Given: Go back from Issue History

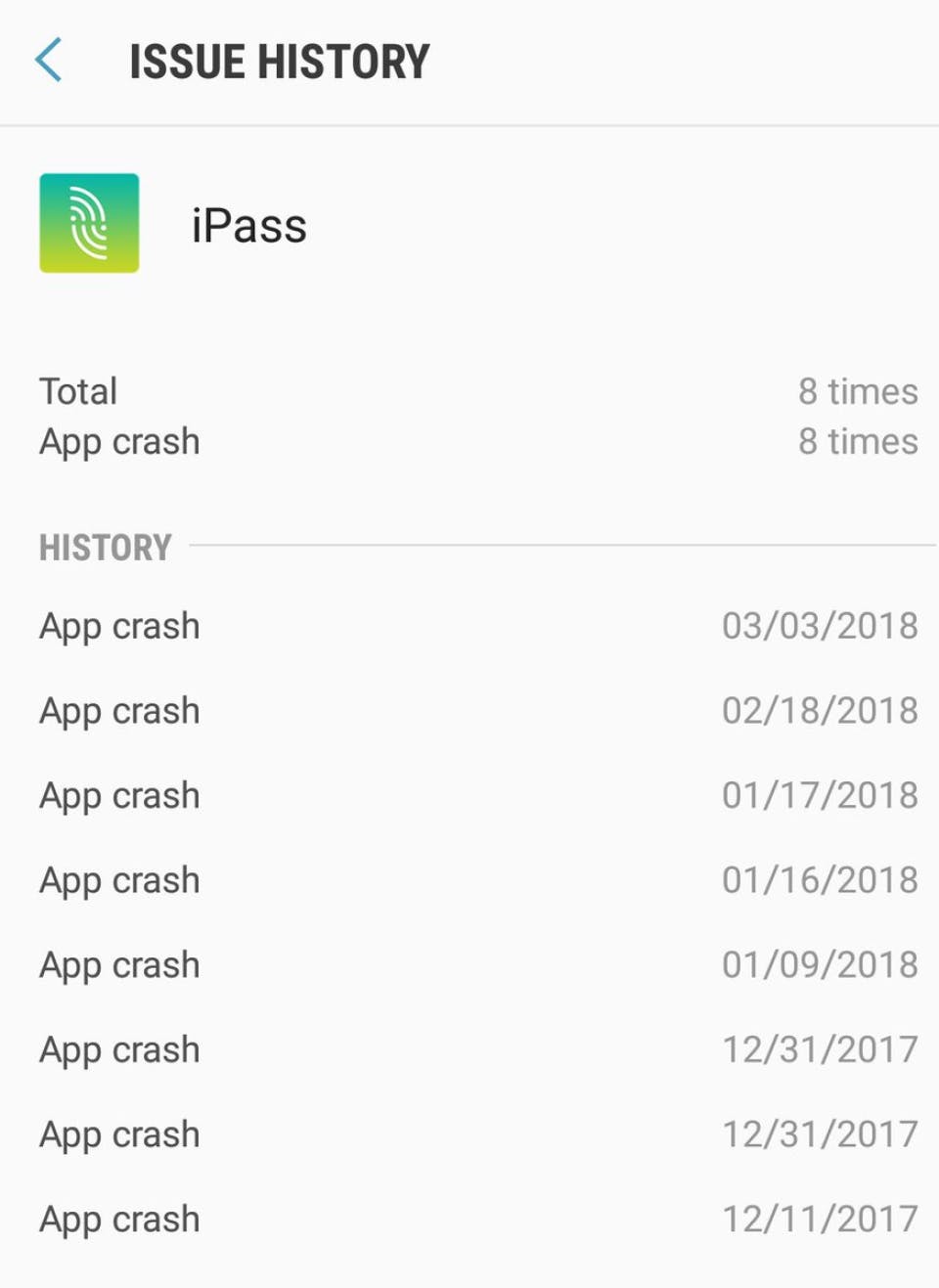Looking at the screenshot, I should 49,61.
